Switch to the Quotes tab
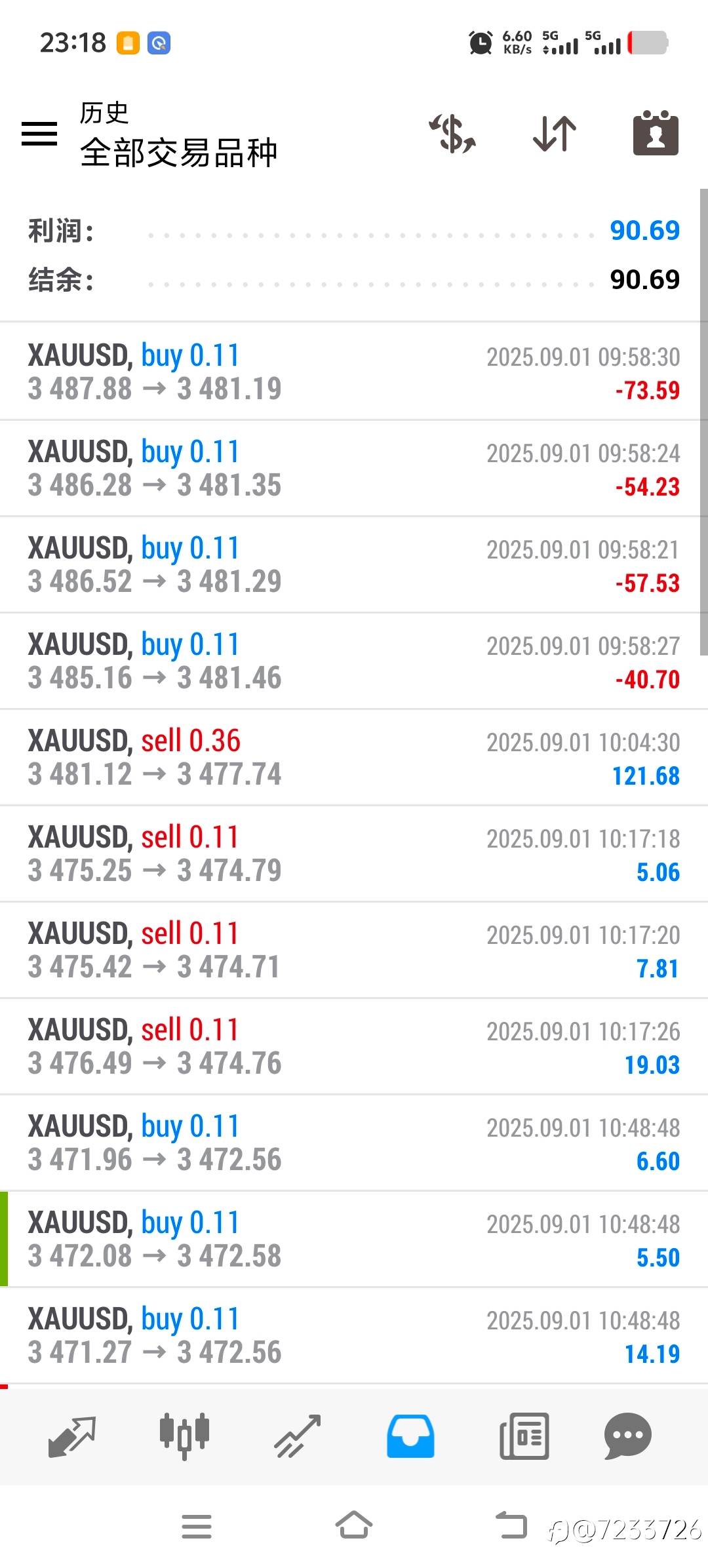This screenshot has height=1568, width=708. tap(72, 1436)
